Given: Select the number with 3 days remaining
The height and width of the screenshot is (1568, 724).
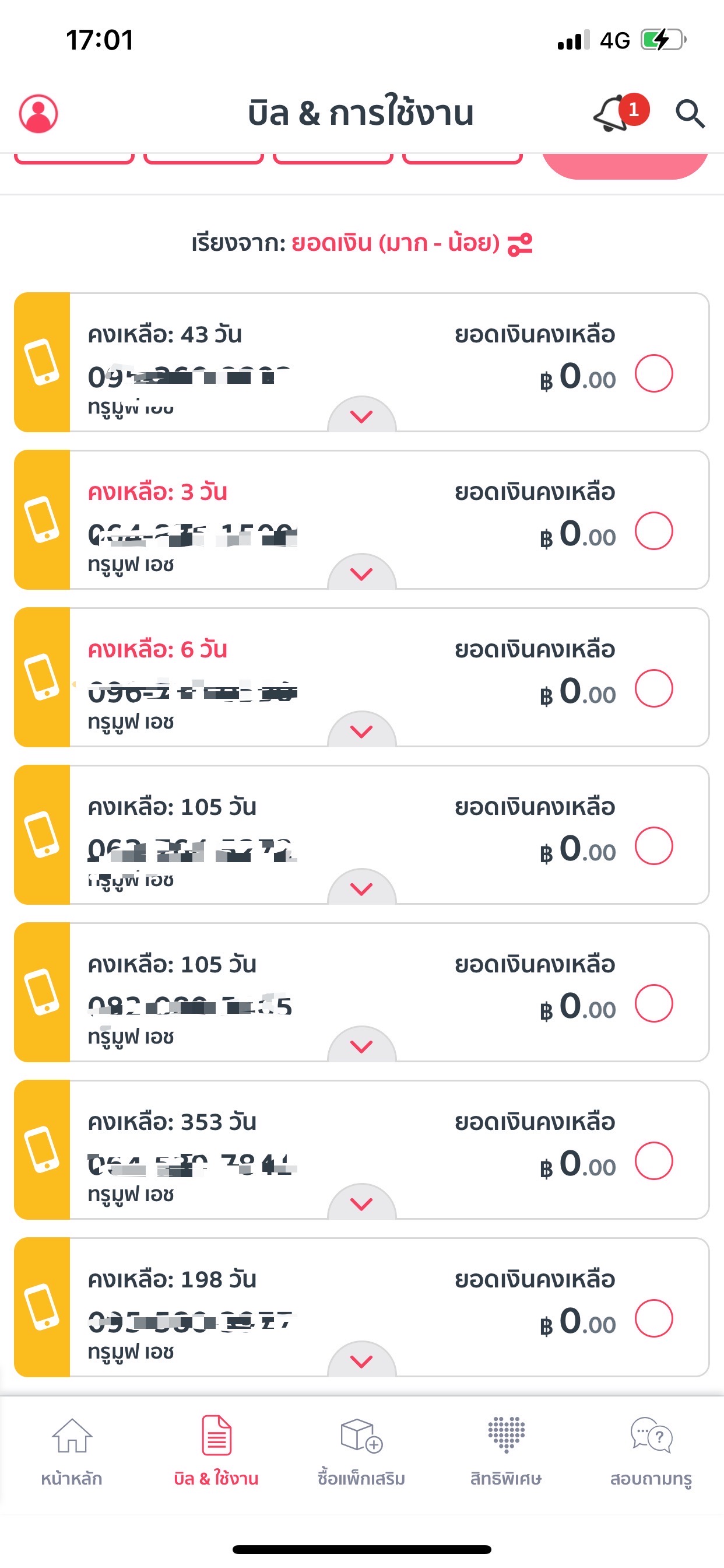Looking at the screenshot, I should coord(653,531).
